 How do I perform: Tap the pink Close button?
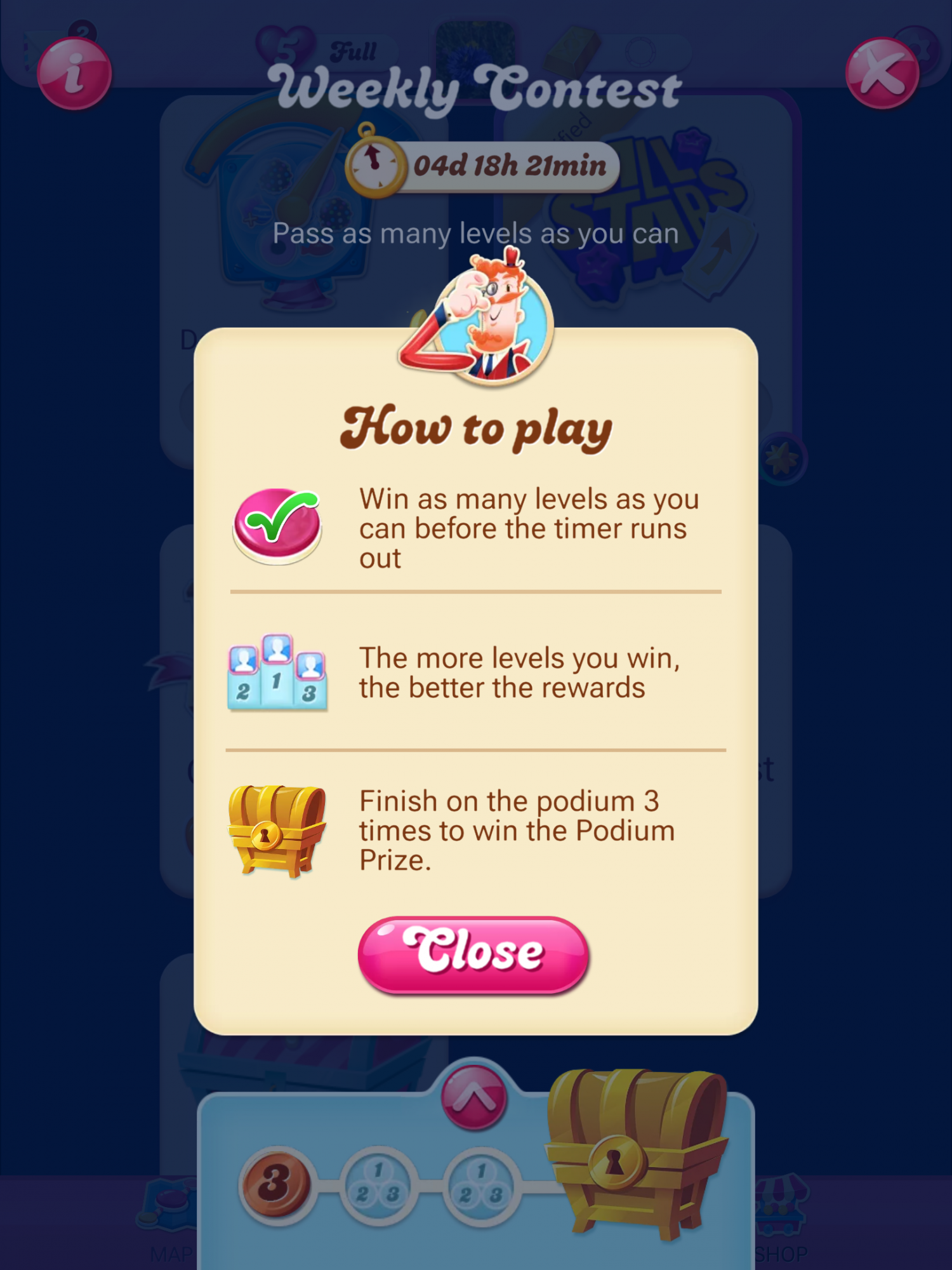coord(473,954)
